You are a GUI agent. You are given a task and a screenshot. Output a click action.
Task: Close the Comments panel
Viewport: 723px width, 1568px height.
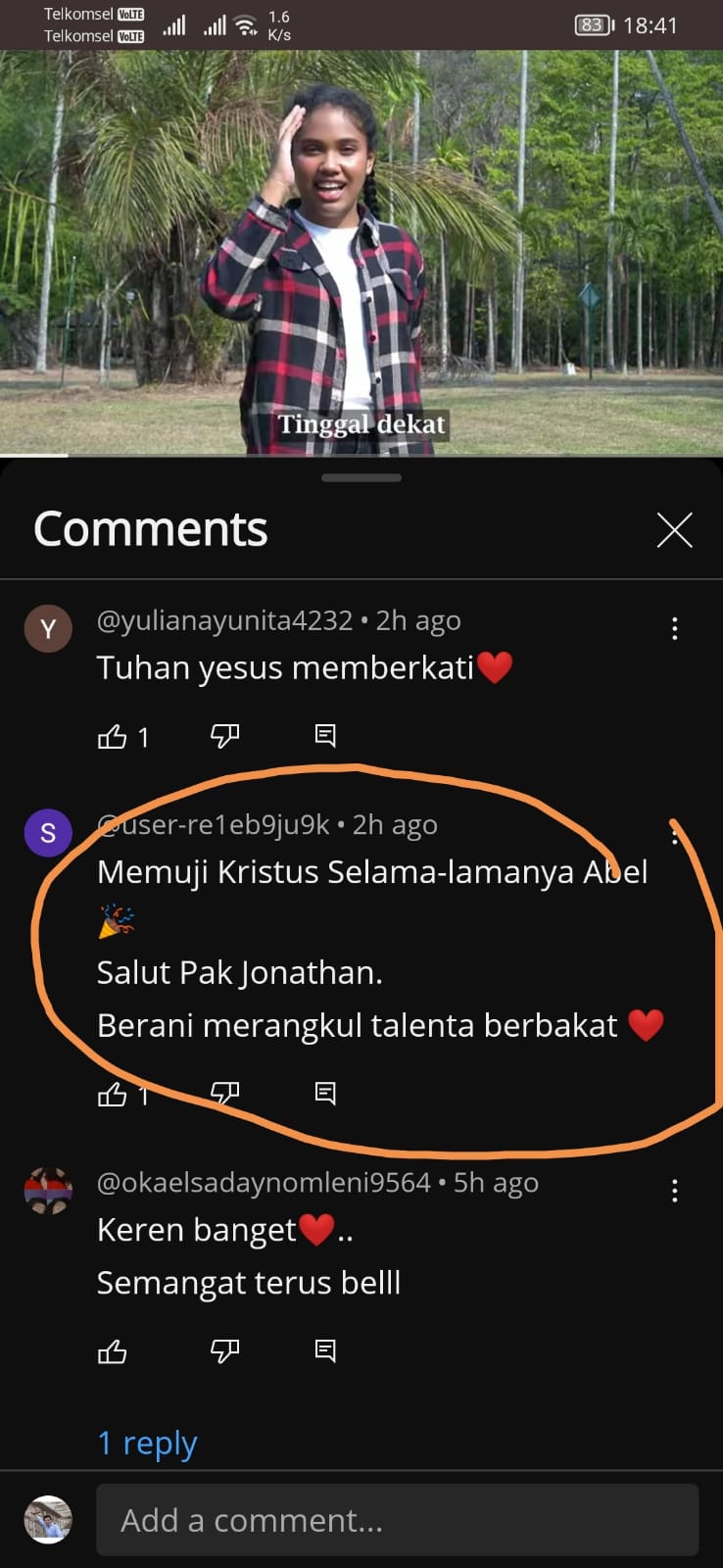(674, 530)
